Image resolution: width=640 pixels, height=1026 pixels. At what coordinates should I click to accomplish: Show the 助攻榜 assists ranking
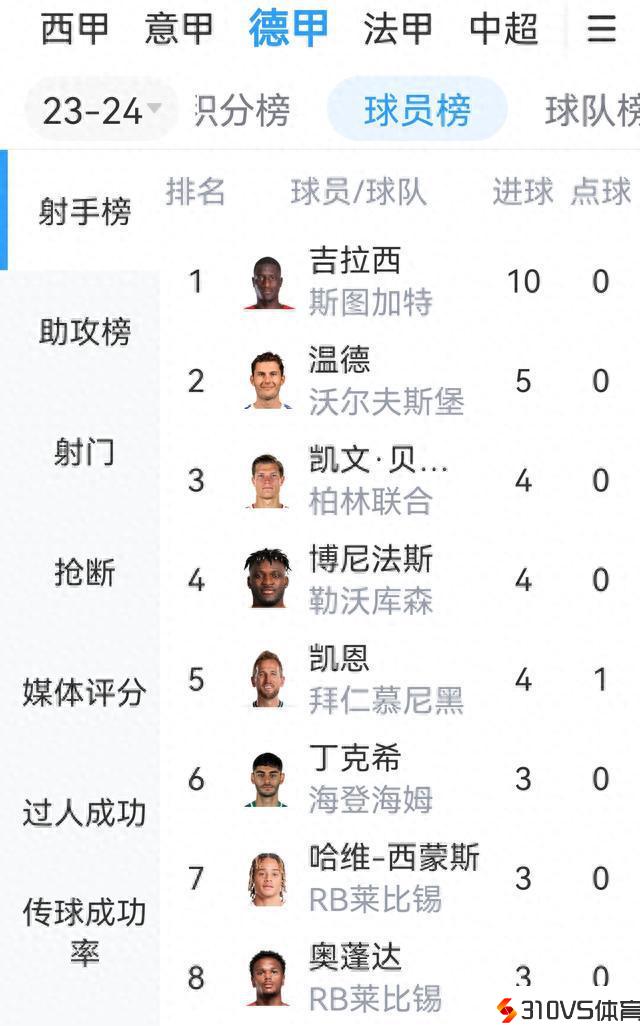point(85,332)
